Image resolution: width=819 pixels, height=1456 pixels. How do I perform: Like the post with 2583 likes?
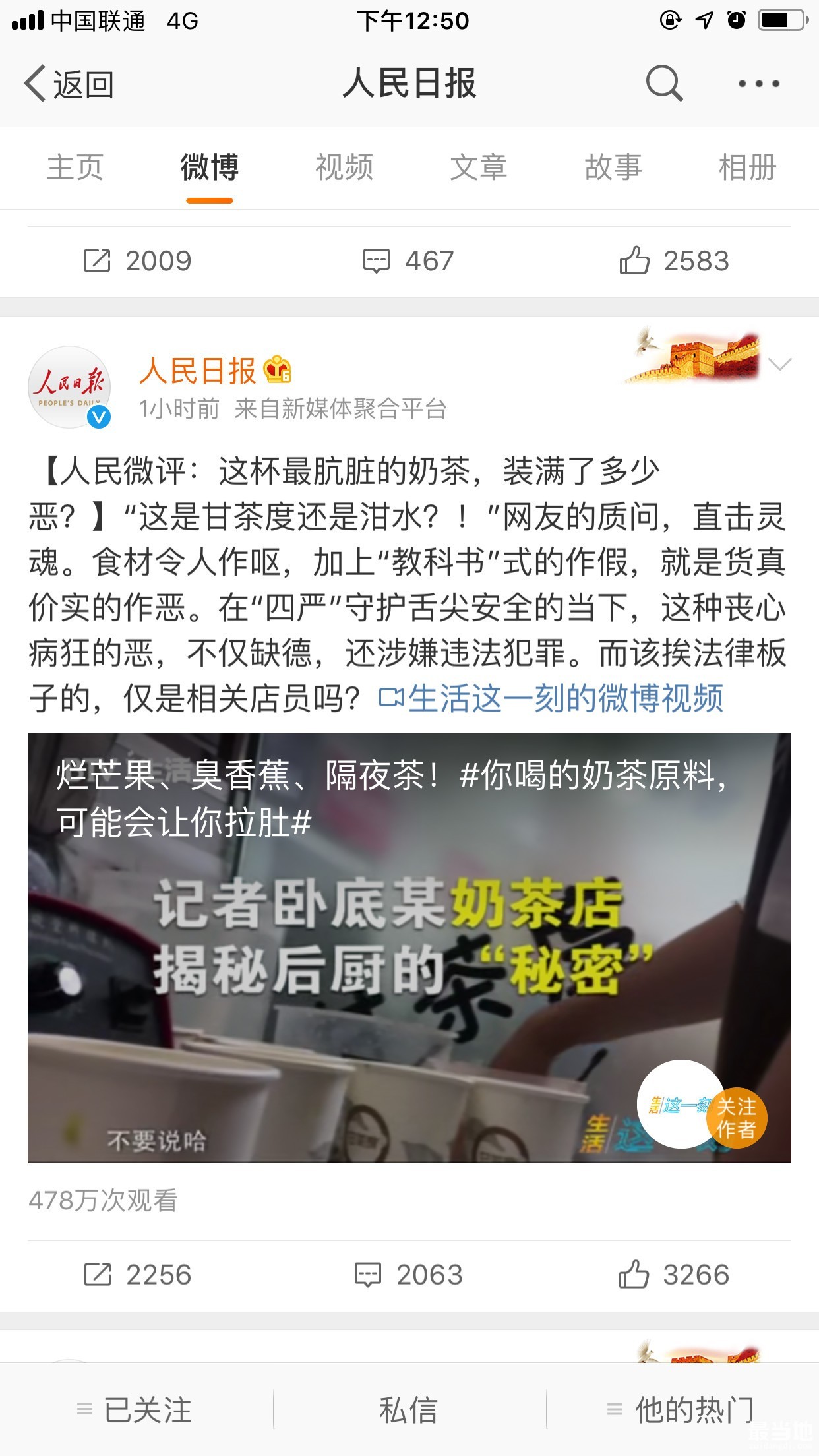674,261
